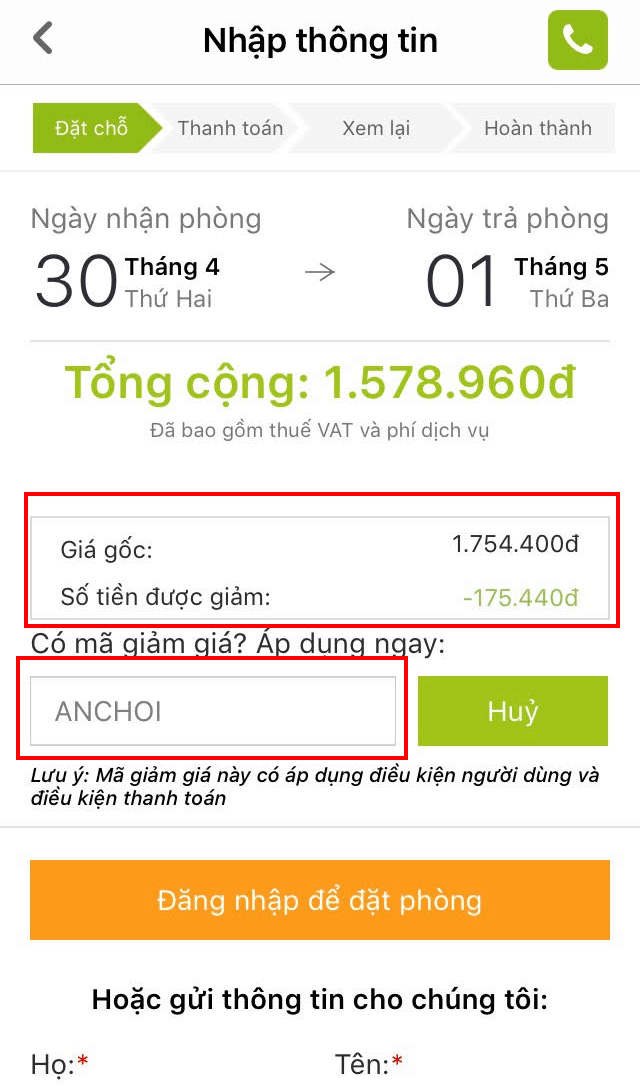Cancel the discount code with Huỷ
Screen dimensions: 640x1092
click(x=513, y=711)
